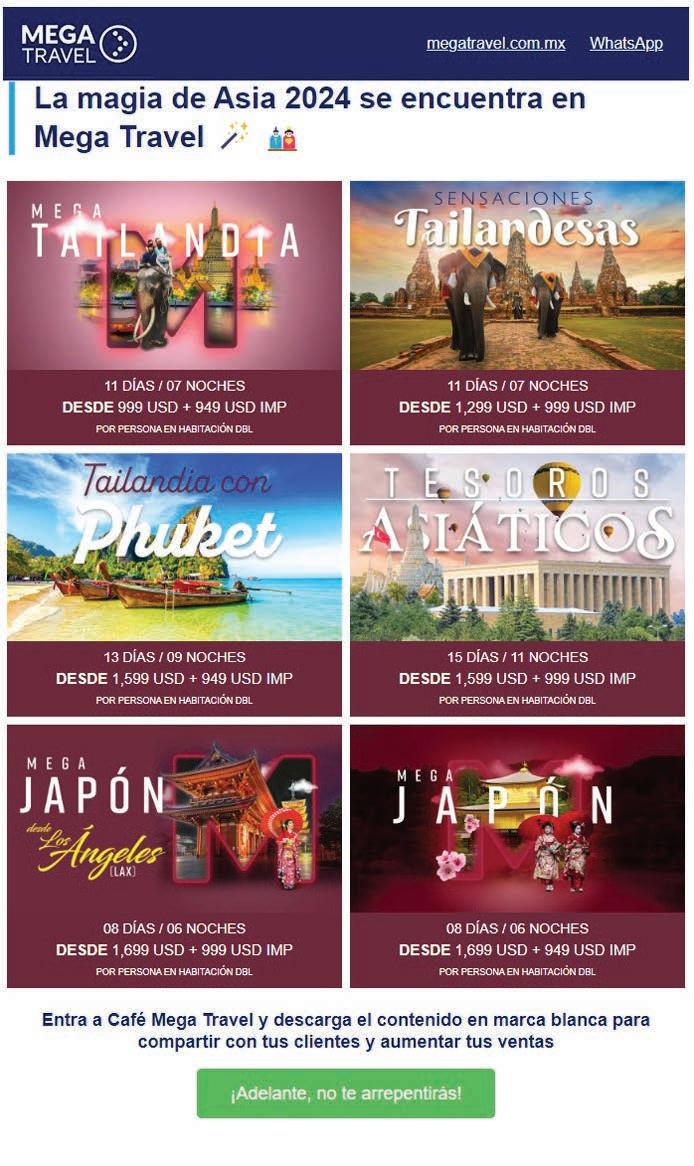The height and width of the screenshot is (1166, 694).
Task: Open the Mega Tailandia 999 USD offer
Action: [174, 312]
